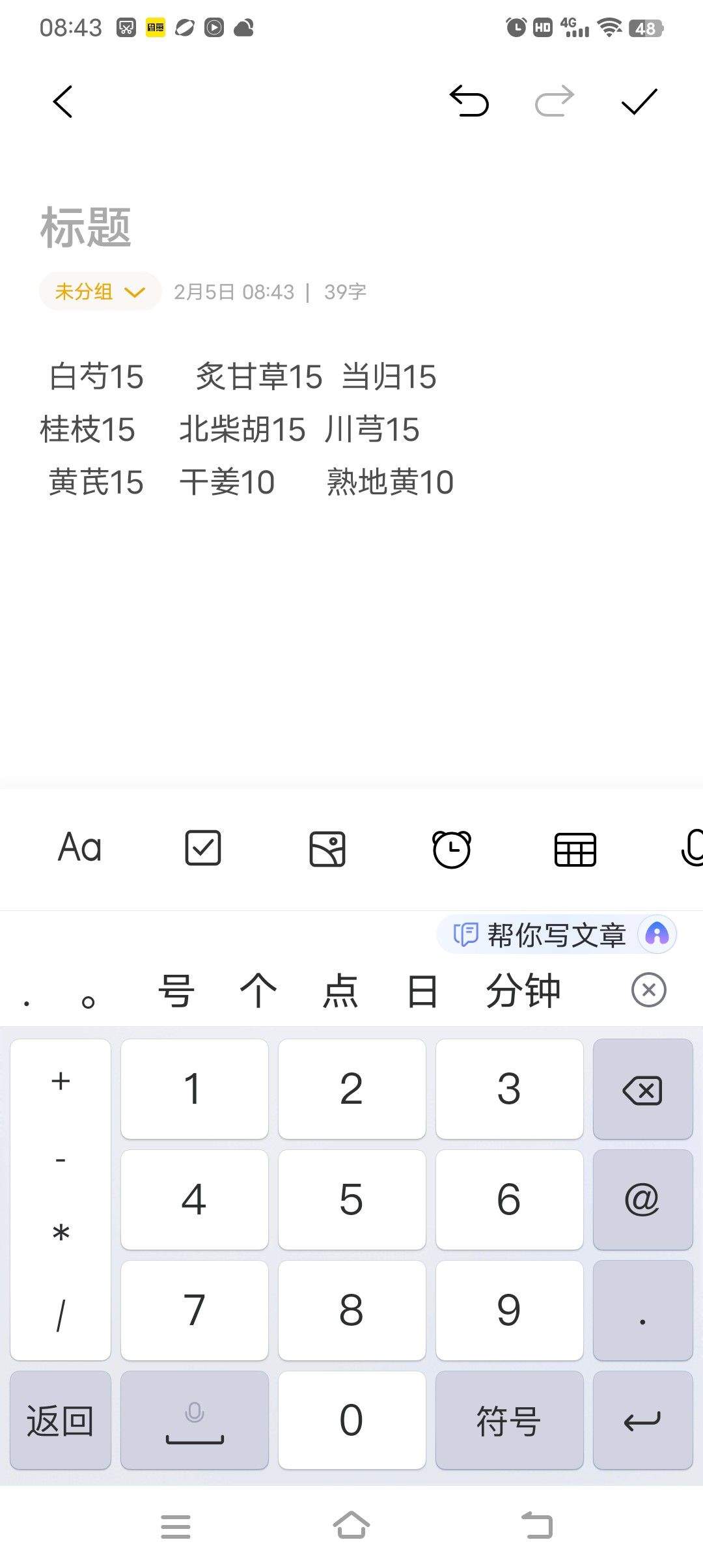Screen dimensions: 703x1568
Task: Insert a new line with return key
Action: pyautogui.click(x=642, y=1420)
